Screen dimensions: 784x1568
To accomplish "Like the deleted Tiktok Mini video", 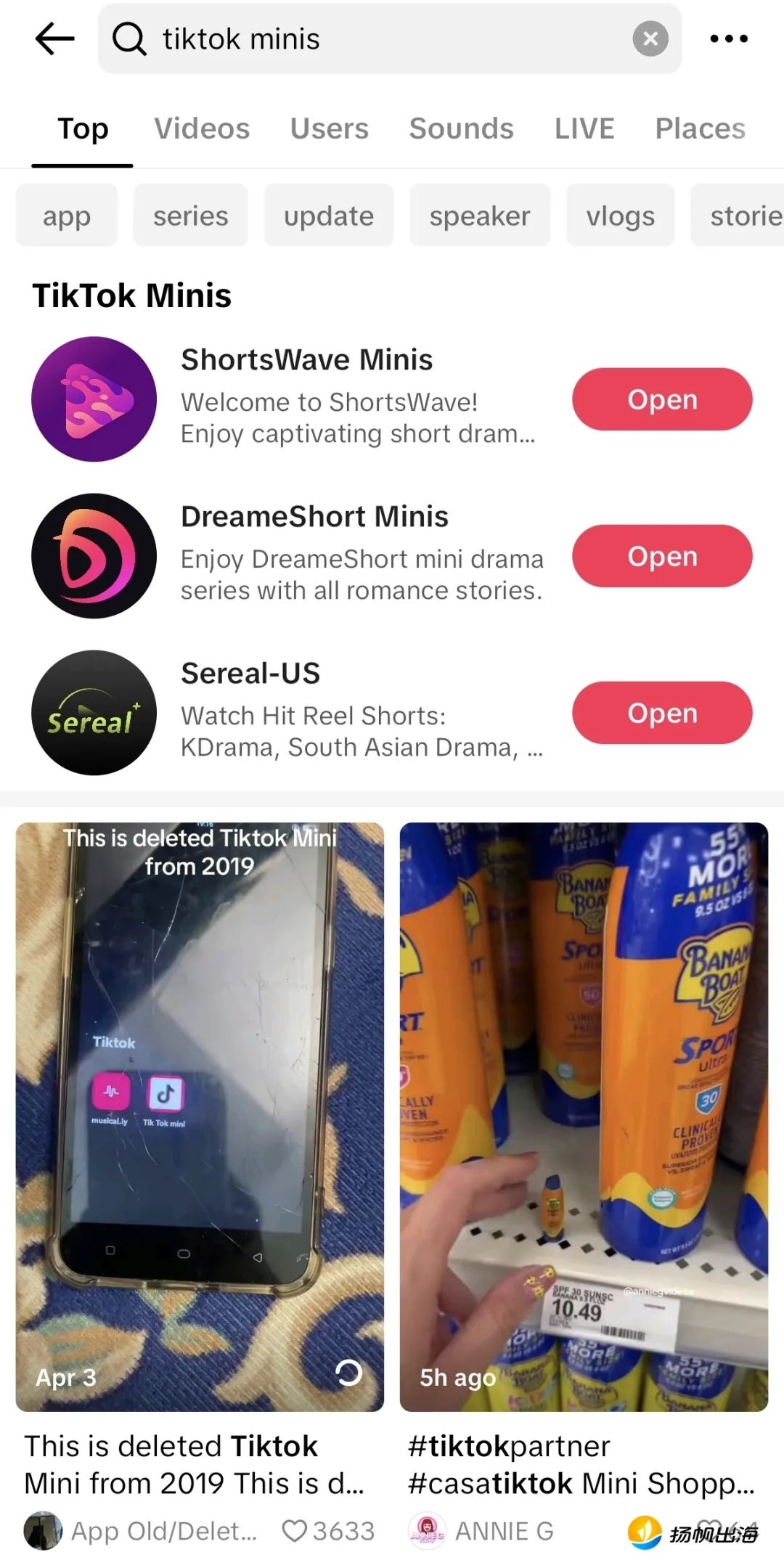I will pyautogui.click(x=295, y=1531).
